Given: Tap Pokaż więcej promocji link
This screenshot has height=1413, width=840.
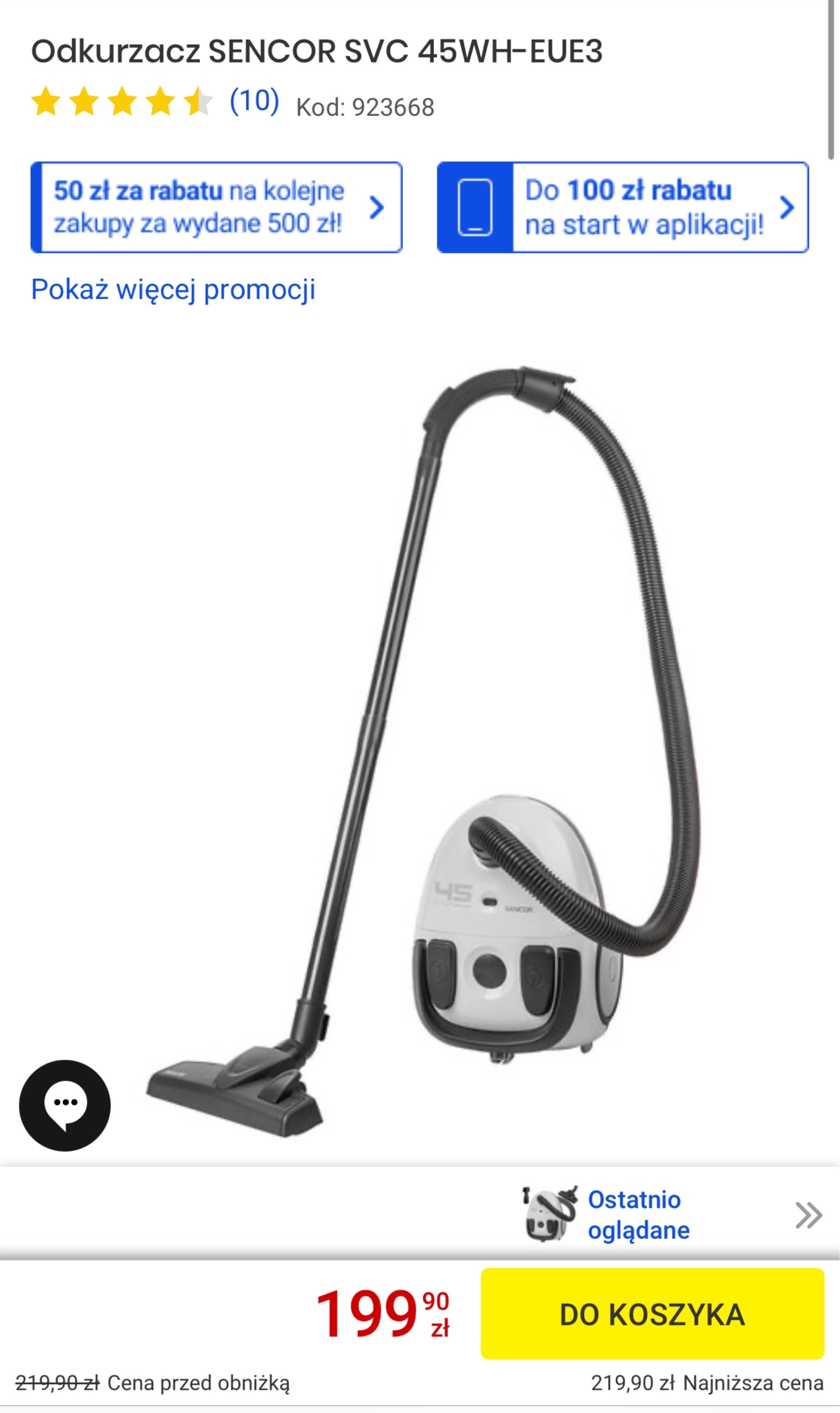Looking at the screenshot, I should pos(173,289).
